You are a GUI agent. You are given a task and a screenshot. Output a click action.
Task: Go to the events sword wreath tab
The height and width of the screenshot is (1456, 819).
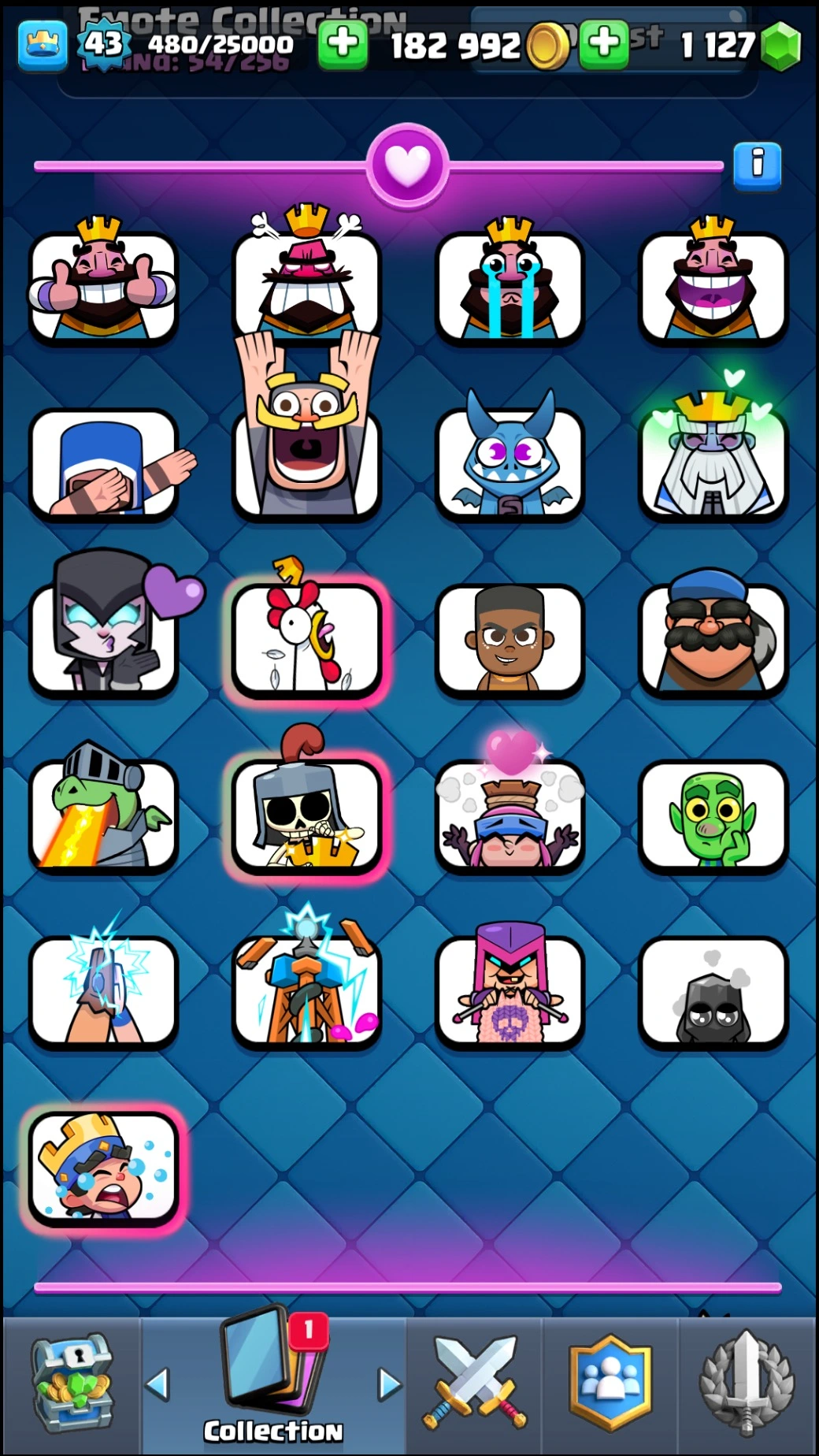[x=747, y=1385]
